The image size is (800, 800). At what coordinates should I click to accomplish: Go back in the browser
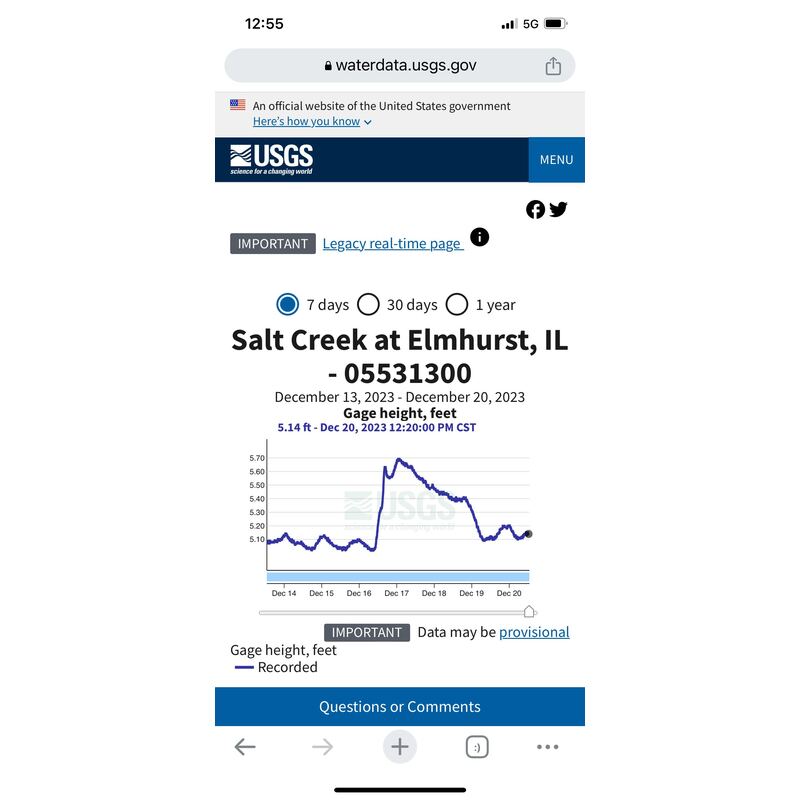pyautogui.click(x=245, y=747)
